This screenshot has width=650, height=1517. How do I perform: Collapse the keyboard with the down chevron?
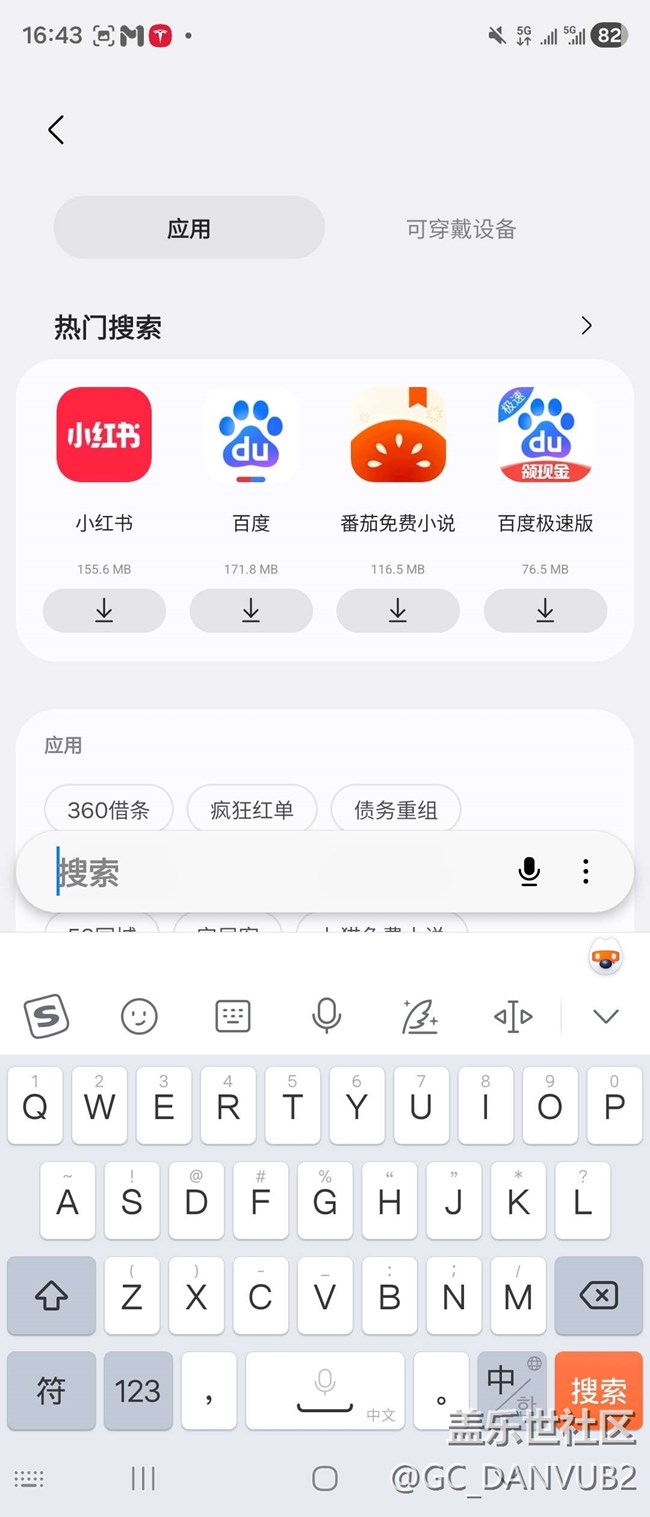pyautogui.click(x=605, y=1017)
